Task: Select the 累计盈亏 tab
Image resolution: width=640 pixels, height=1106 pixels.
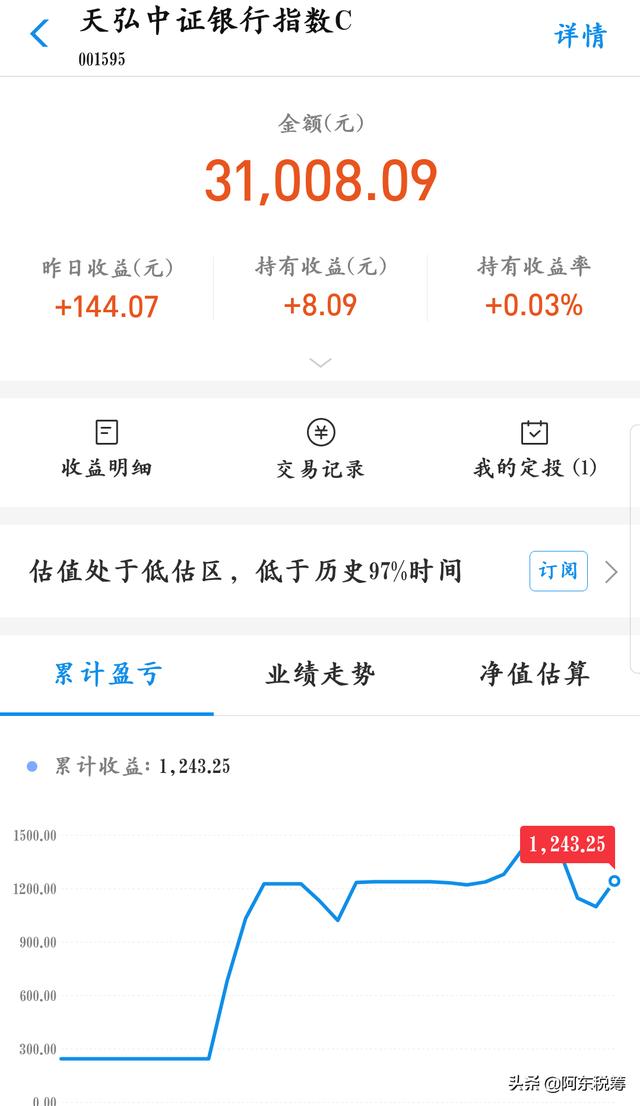Action: [x=107, y=674]
